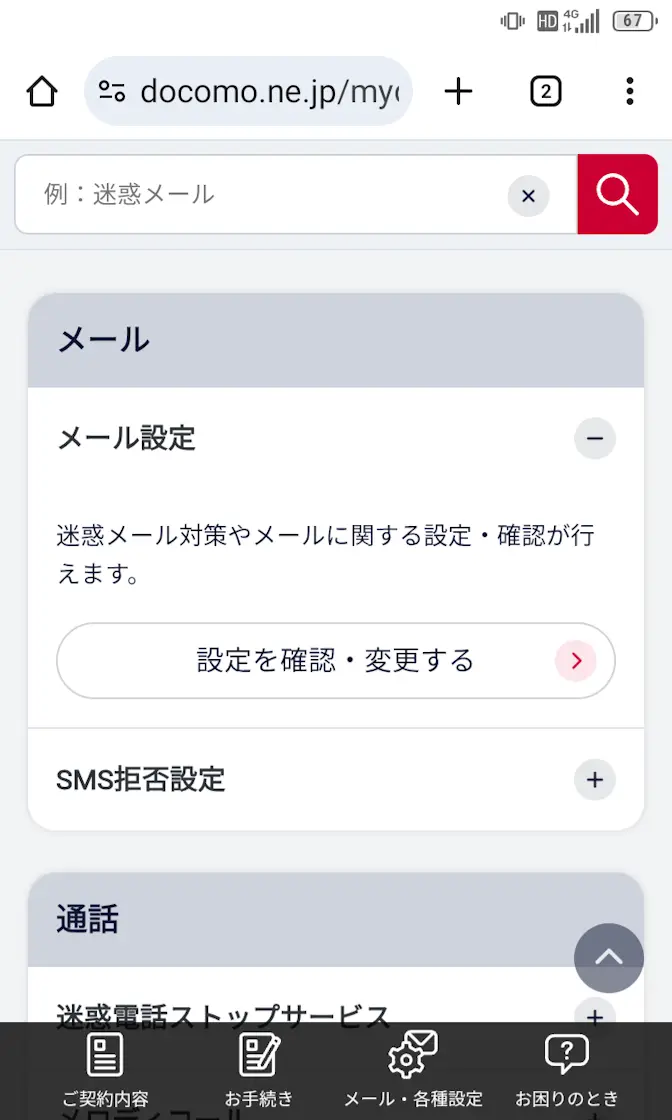Expand the SMS拒否設定 section
Viewport: 672px width, 1120px height.
click(x=594, y=779)
